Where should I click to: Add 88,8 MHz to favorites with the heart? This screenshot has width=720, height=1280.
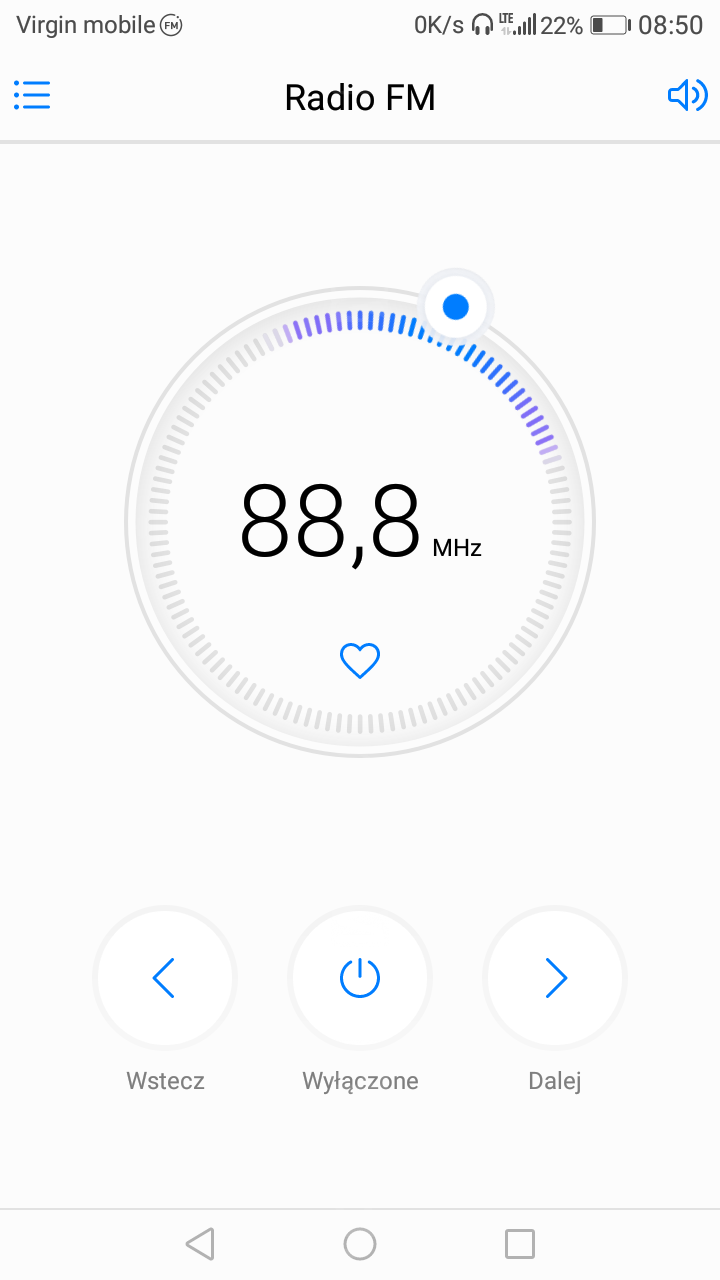(360, 660)
